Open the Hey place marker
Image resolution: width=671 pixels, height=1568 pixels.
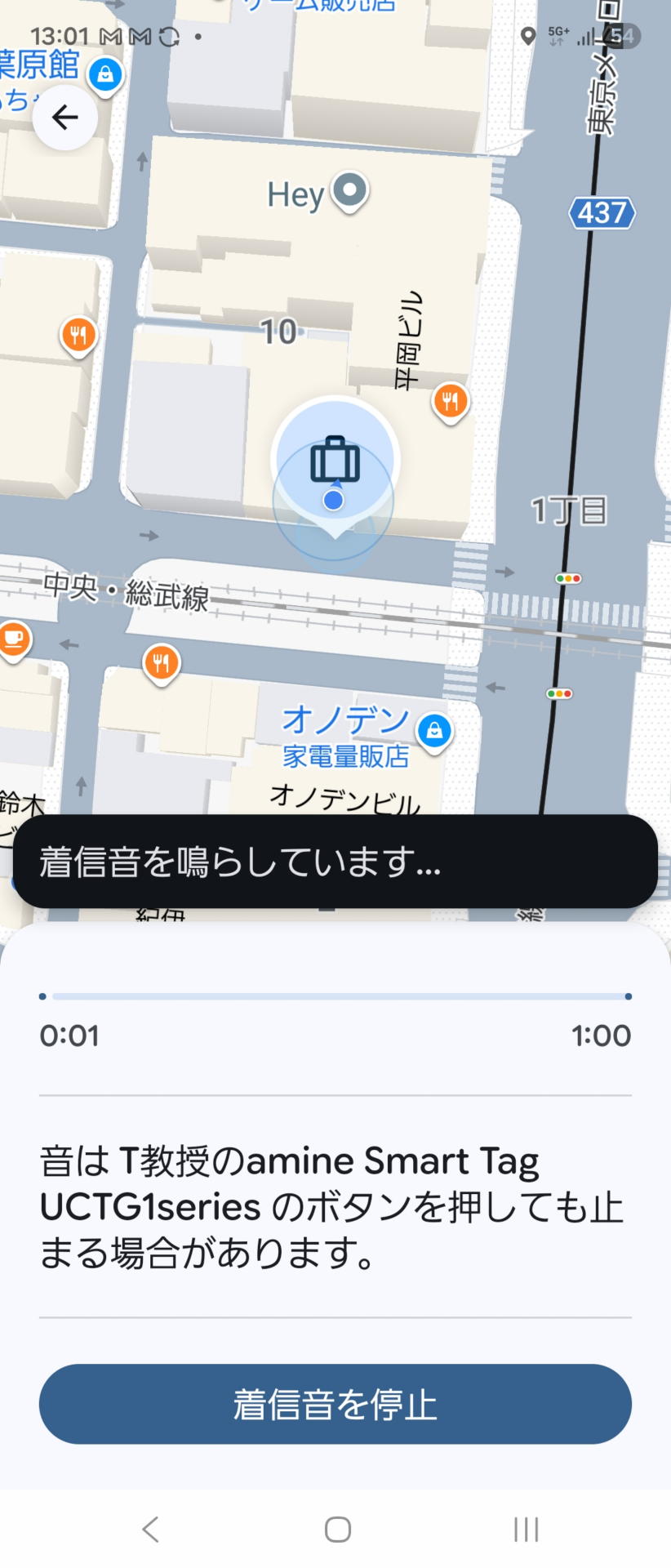click(352, 190)
